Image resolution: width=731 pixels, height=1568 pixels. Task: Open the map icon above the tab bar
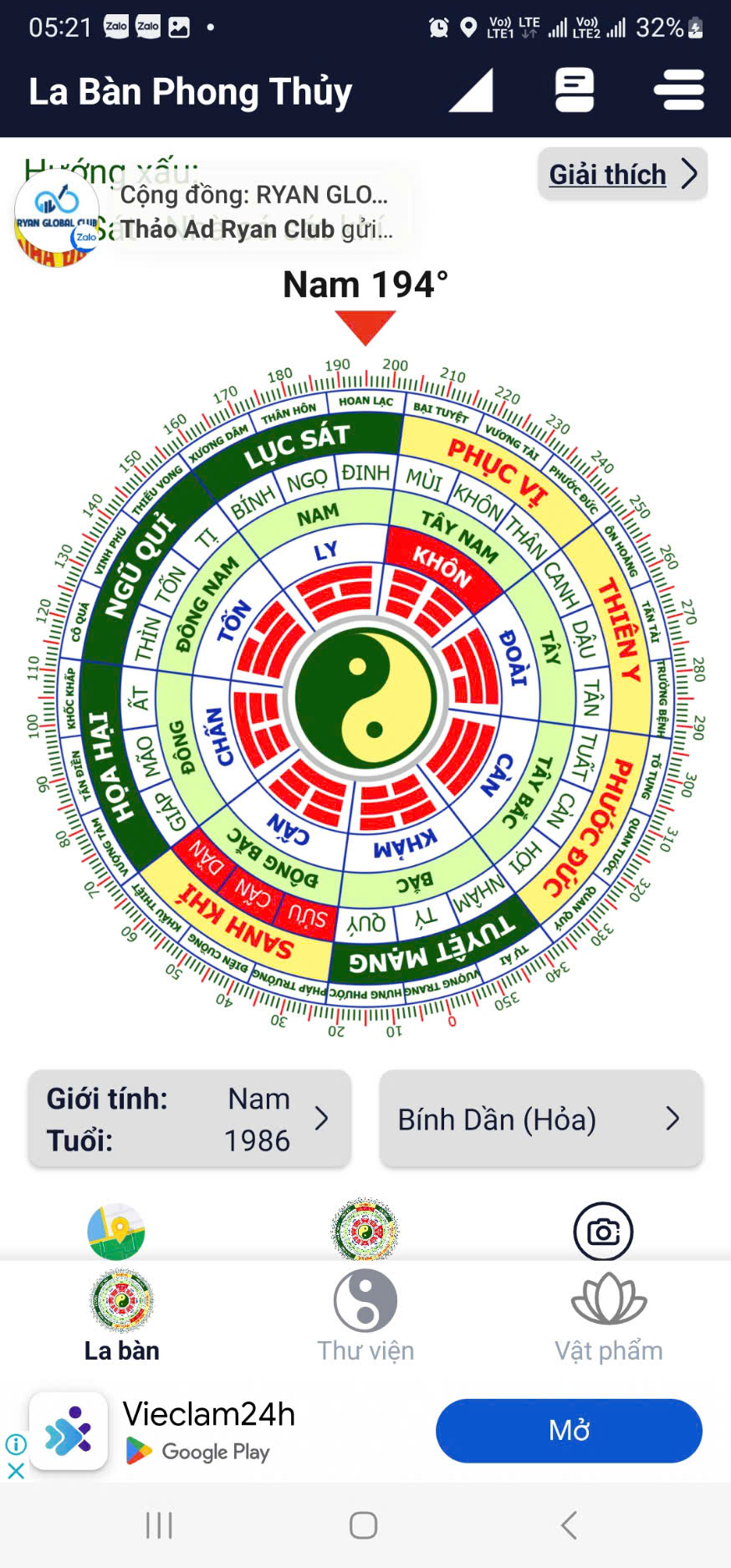click(116, 1232)
